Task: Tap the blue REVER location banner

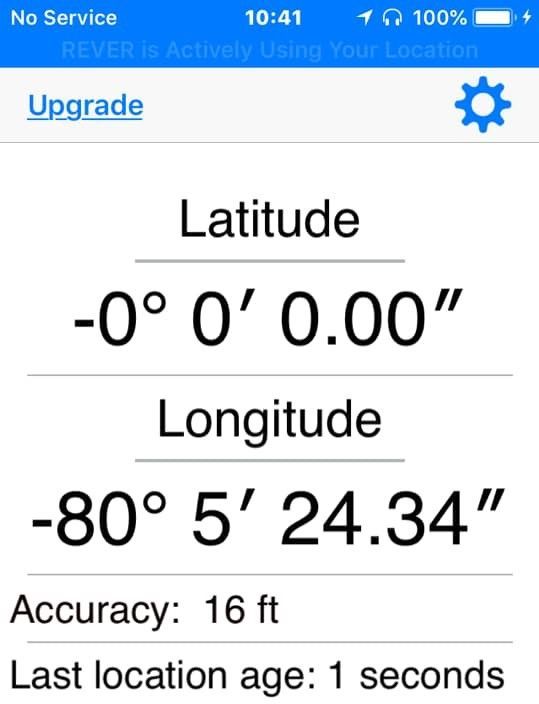Action: click(270, 49)
